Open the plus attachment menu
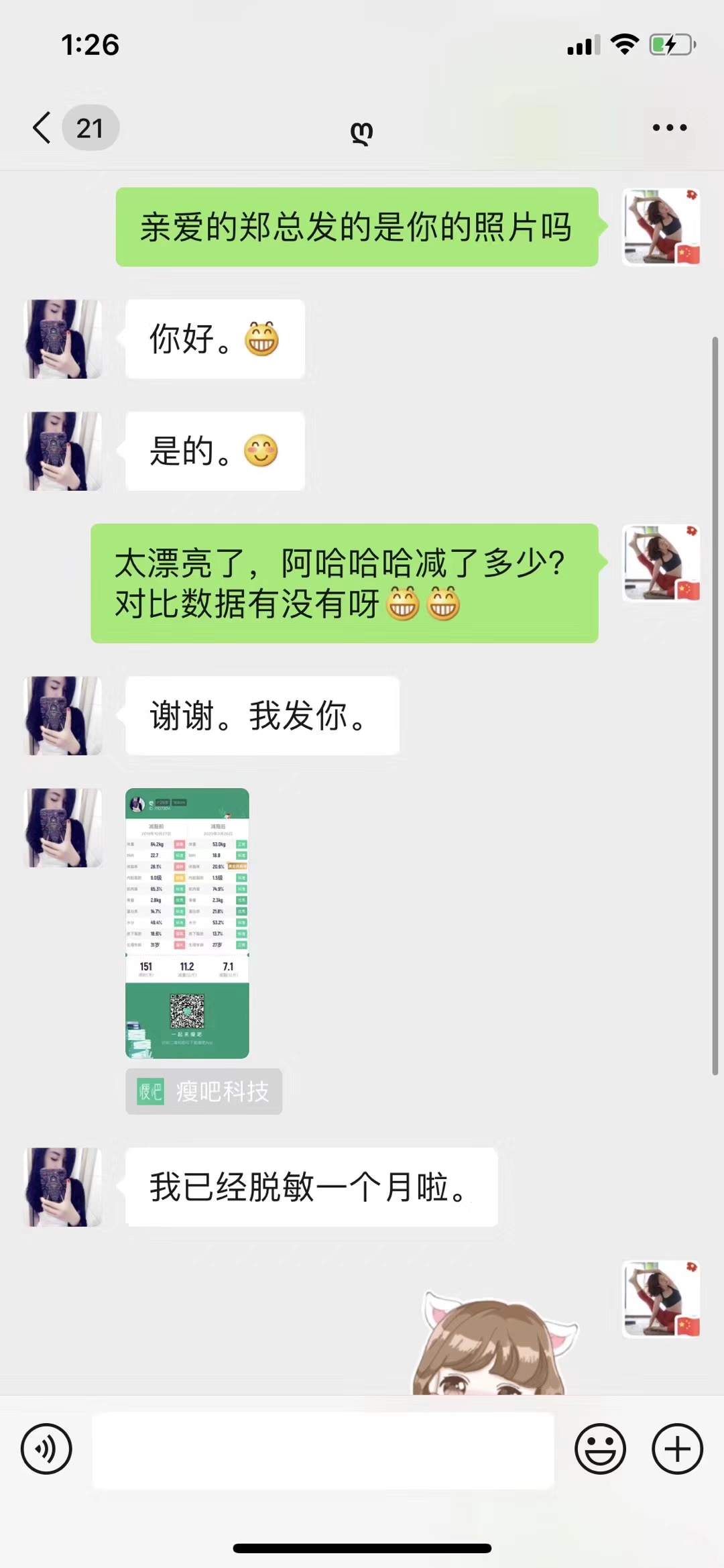Image resolution: width=724 pixels, height=1568 pixels. tap(677, 1449)
